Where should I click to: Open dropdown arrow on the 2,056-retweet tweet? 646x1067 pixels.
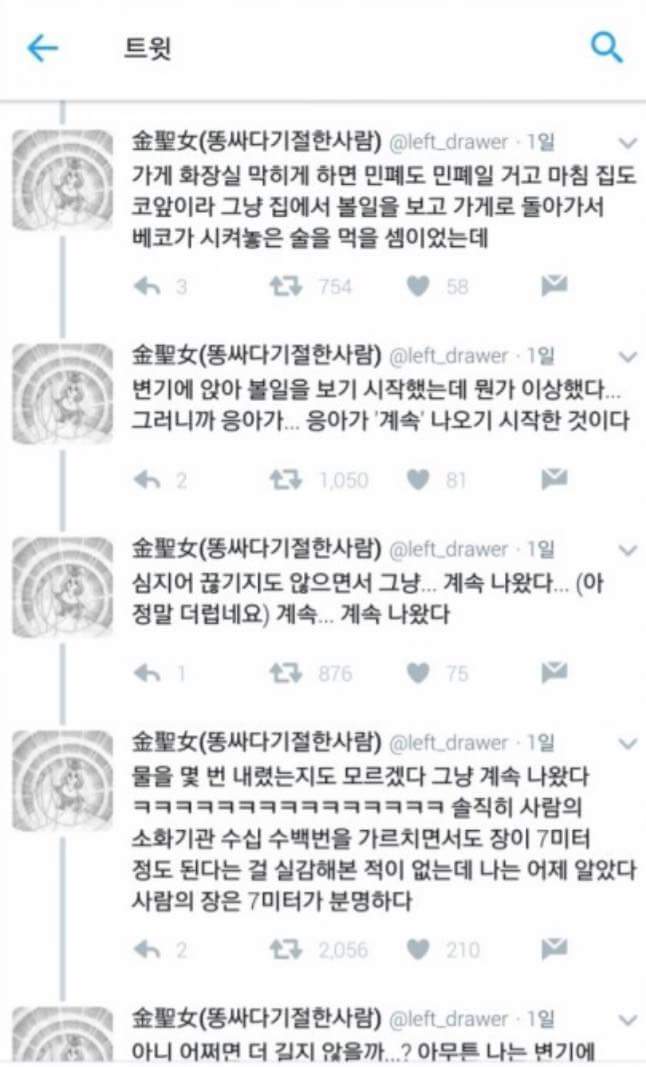click(x=628, y=743)
